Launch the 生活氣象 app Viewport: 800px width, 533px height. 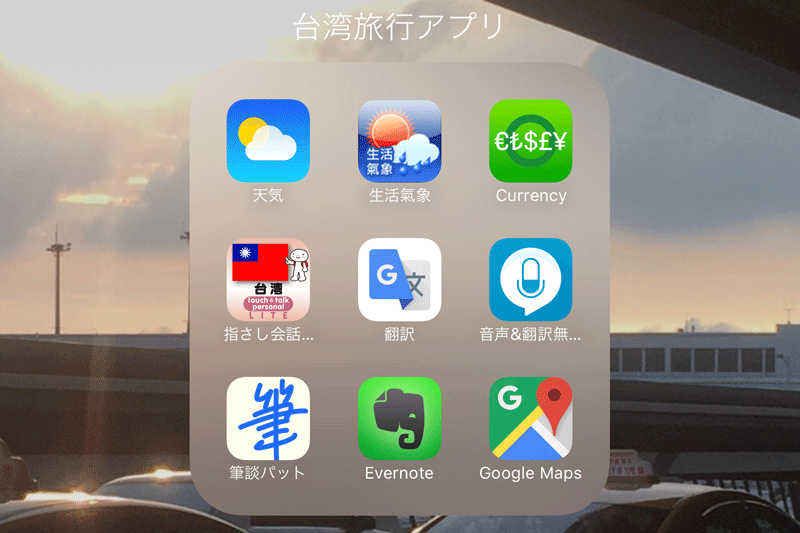(x=399, y=140)
